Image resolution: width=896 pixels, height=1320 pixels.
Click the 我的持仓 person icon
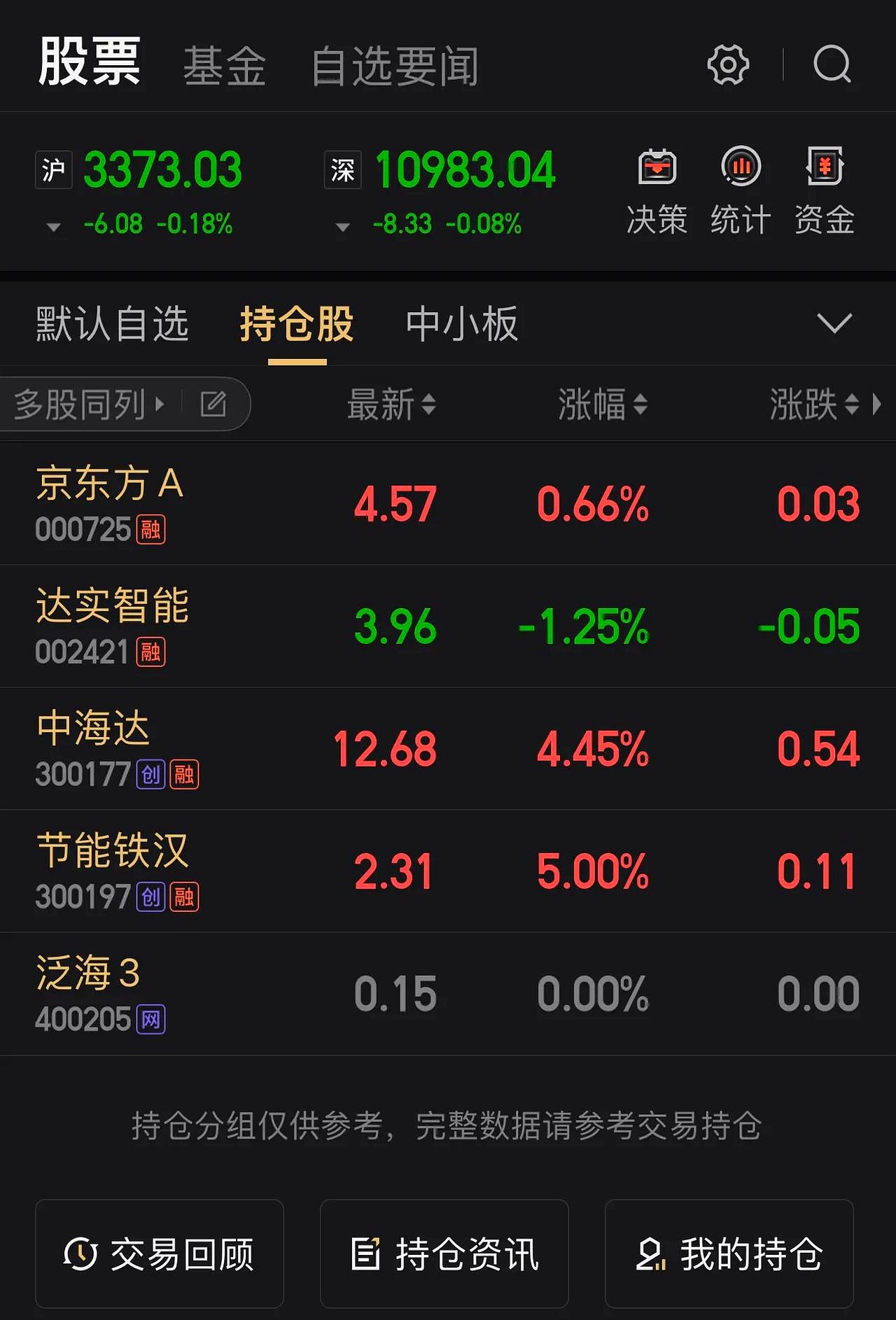650,1254
